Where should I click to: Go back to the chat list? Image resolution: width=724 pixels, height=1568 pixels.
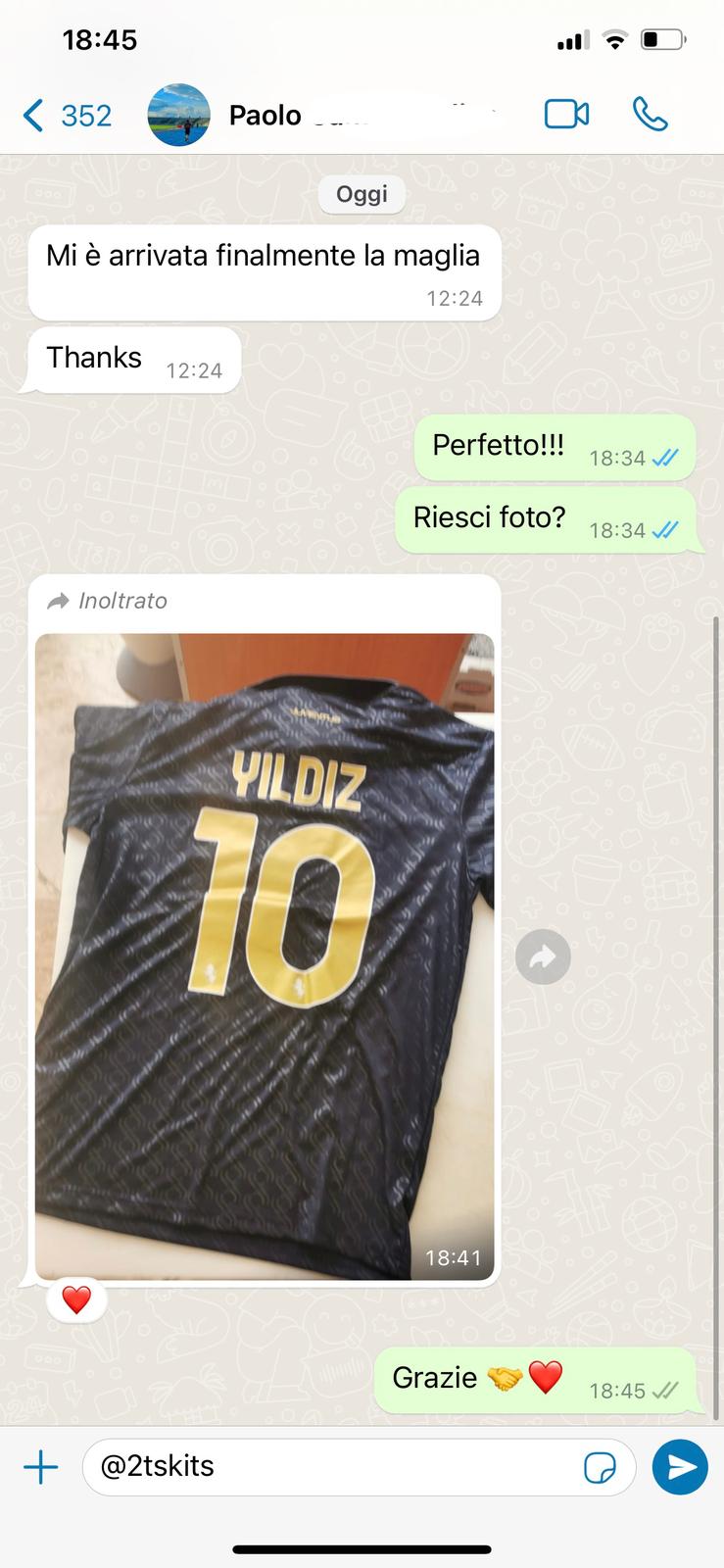pos(65,116)
